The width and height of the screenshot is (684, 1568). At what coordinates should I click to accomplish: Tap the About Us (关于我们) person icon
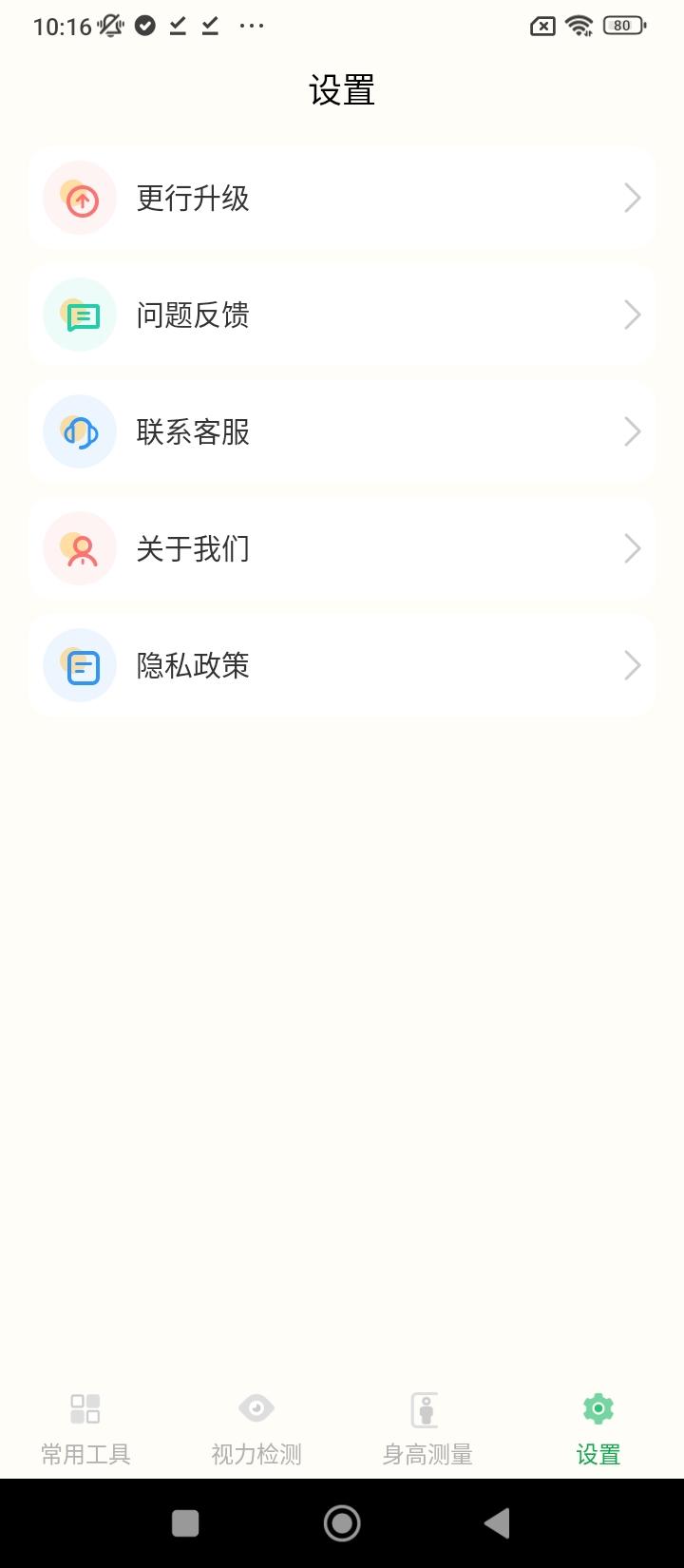click(79, 548)
